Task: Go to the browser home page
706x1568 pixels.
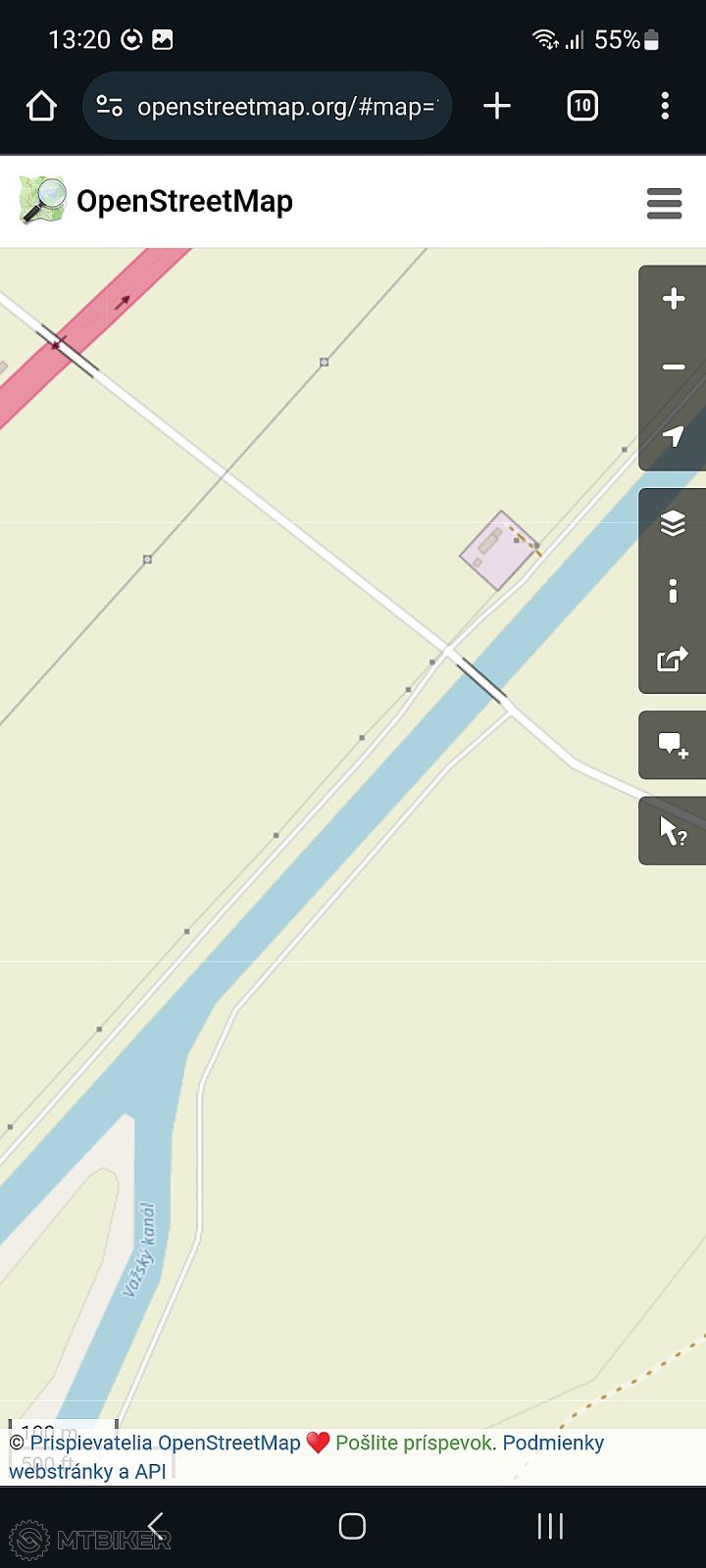Action: click(x=41, y=106)
